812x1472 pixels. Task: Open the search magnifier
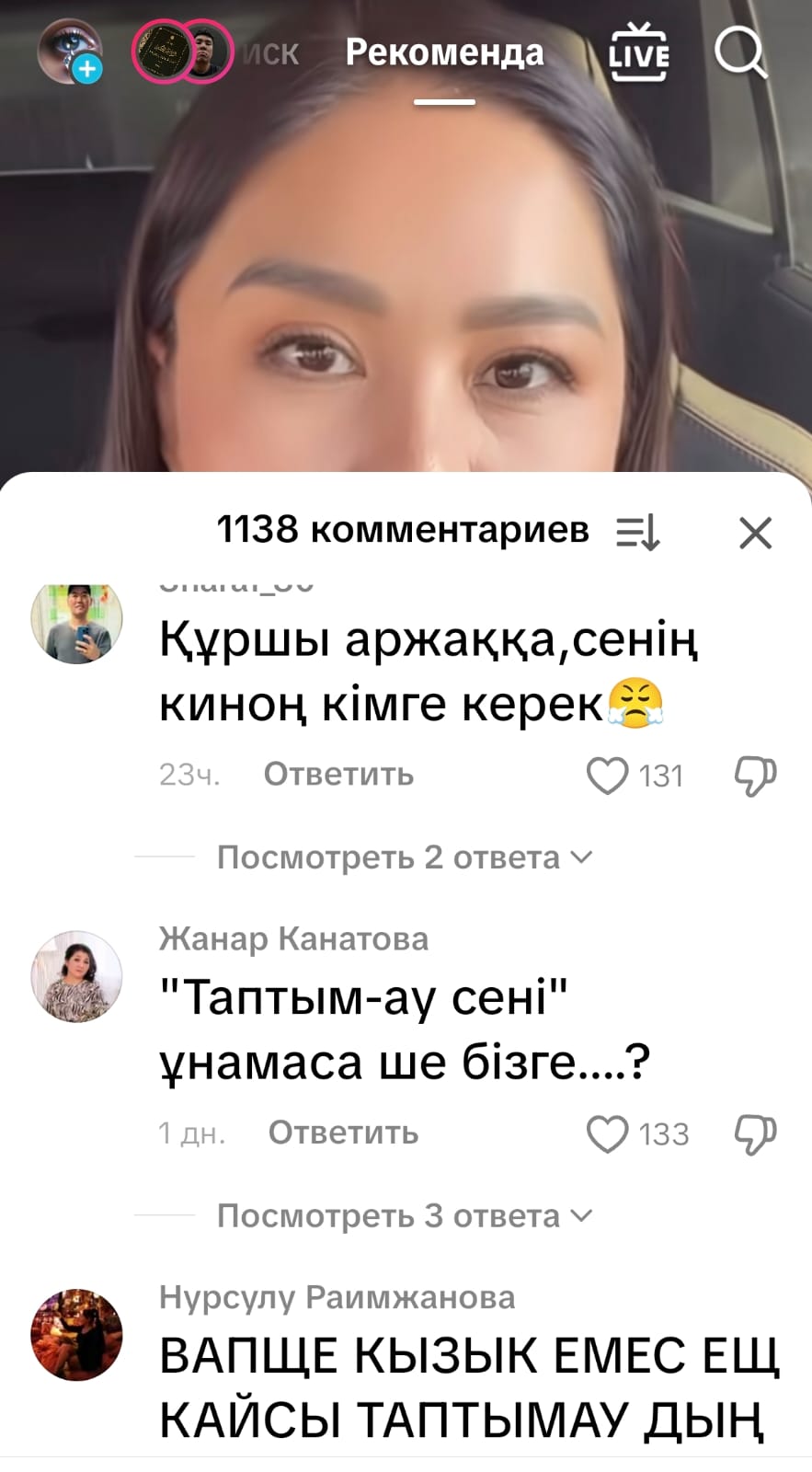(740, 53)
